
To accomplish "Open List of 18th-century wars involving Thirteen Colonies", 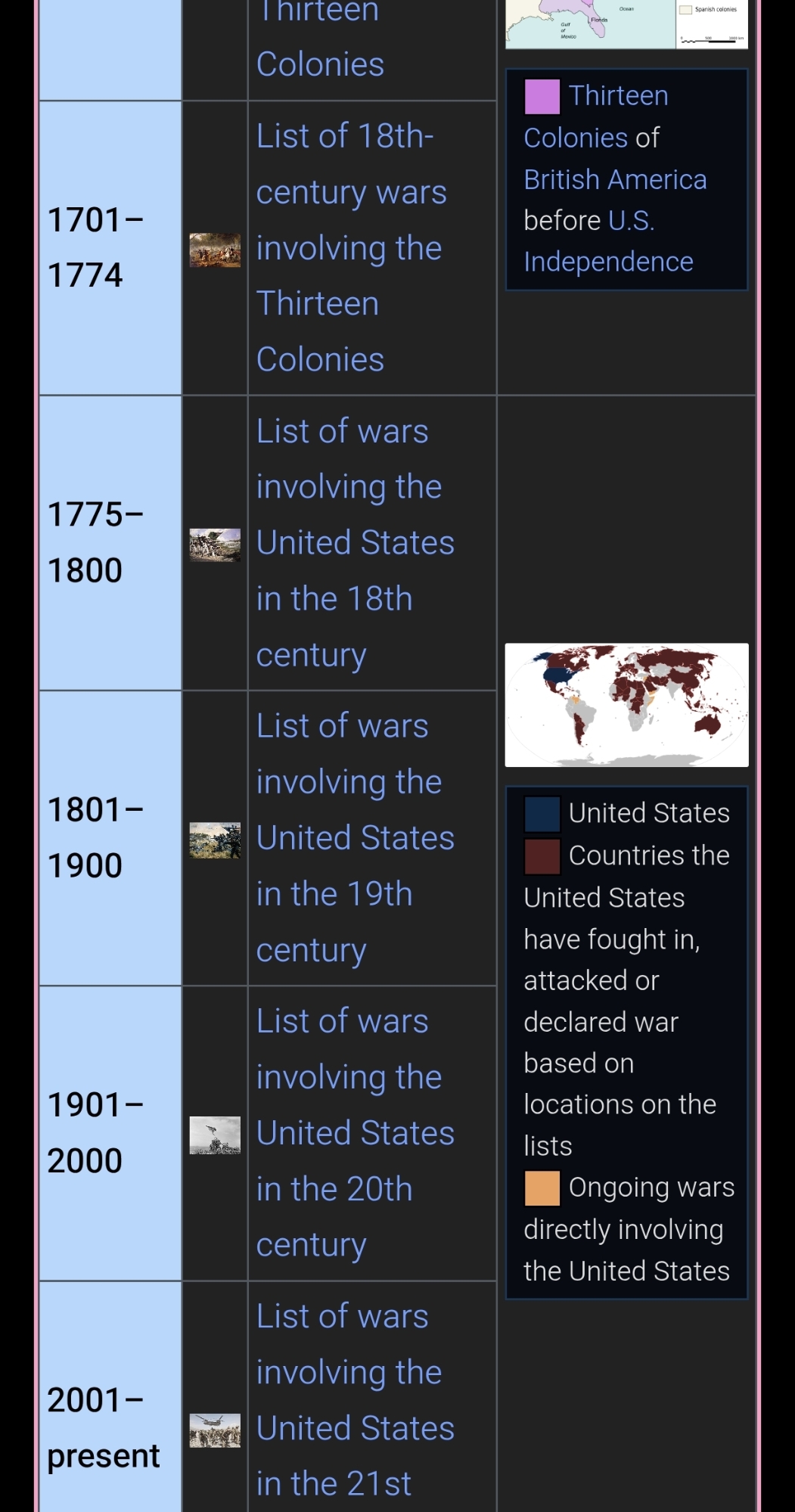I will pos(349,248).
